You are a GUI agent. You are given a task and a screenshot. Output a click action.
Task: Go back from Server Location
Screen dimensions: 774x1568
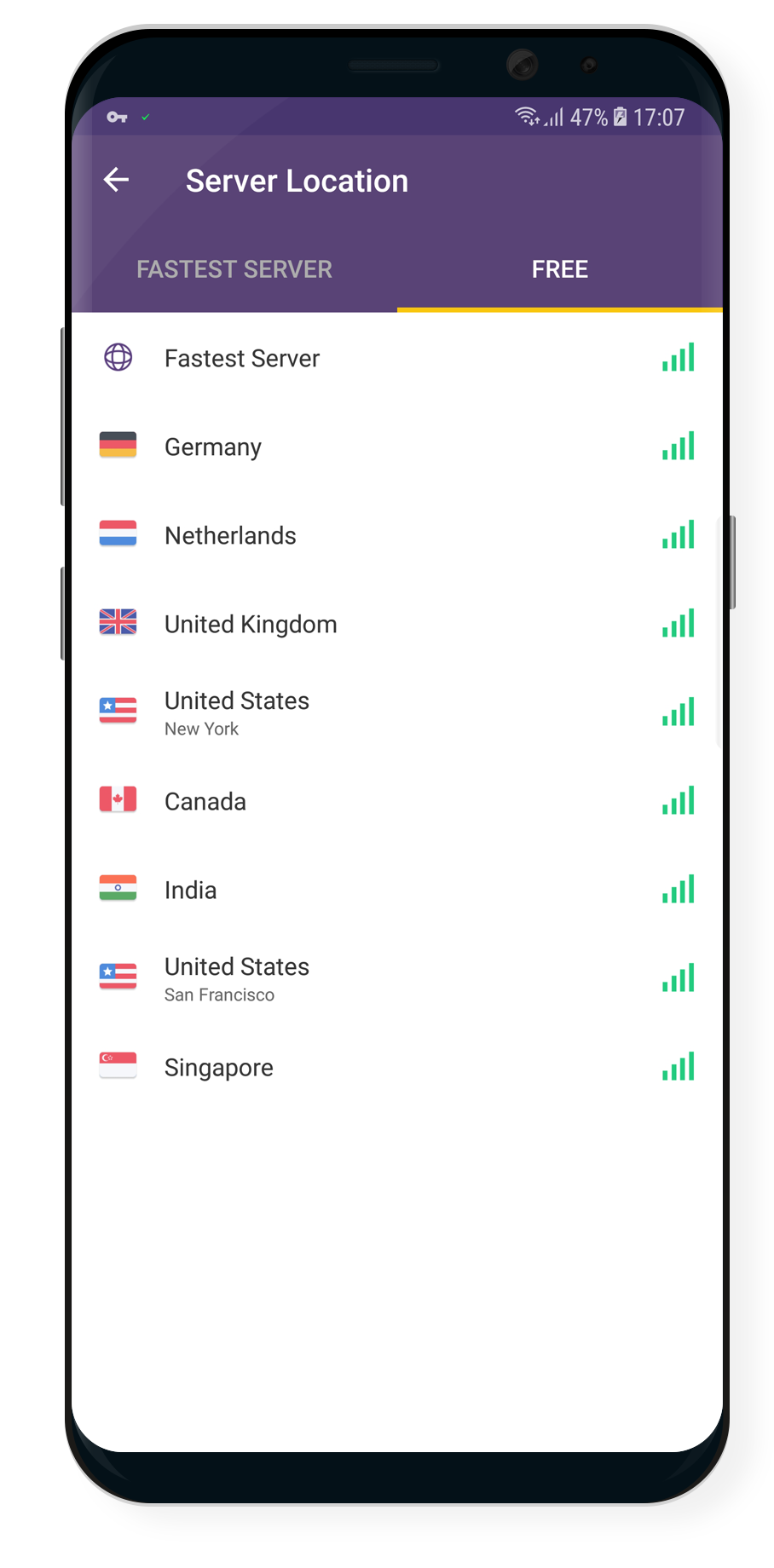pos(116,180)
